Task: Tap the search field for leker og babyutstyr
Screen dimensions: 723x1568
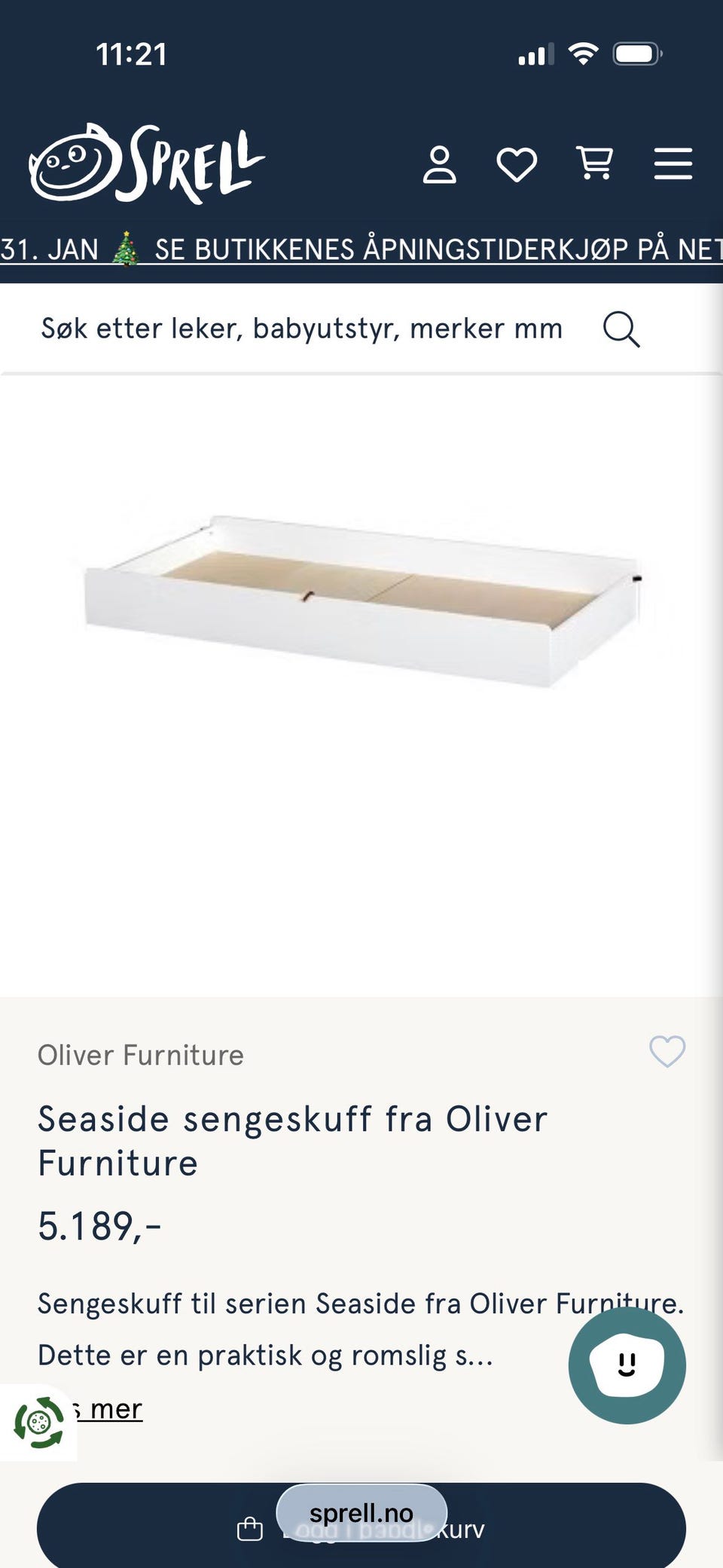Action: [x=301, y=329]
